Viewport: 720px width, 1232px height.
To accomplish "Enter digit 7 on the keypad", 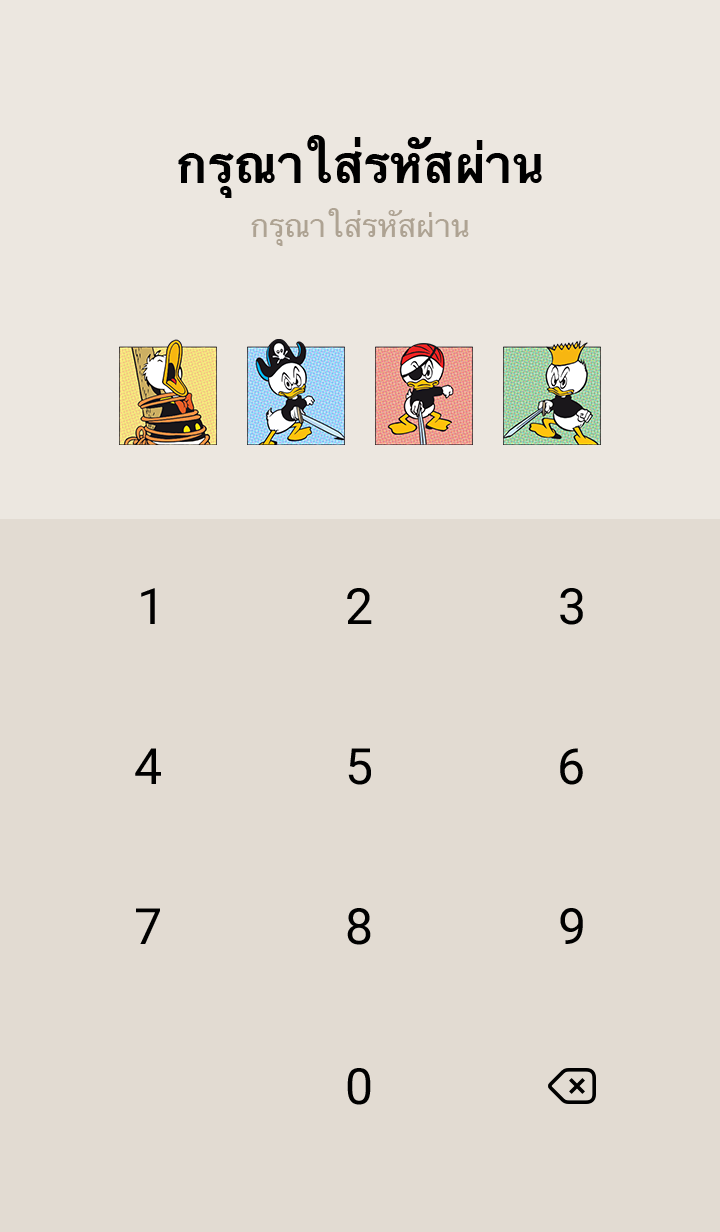I will [x=148, y=927].
